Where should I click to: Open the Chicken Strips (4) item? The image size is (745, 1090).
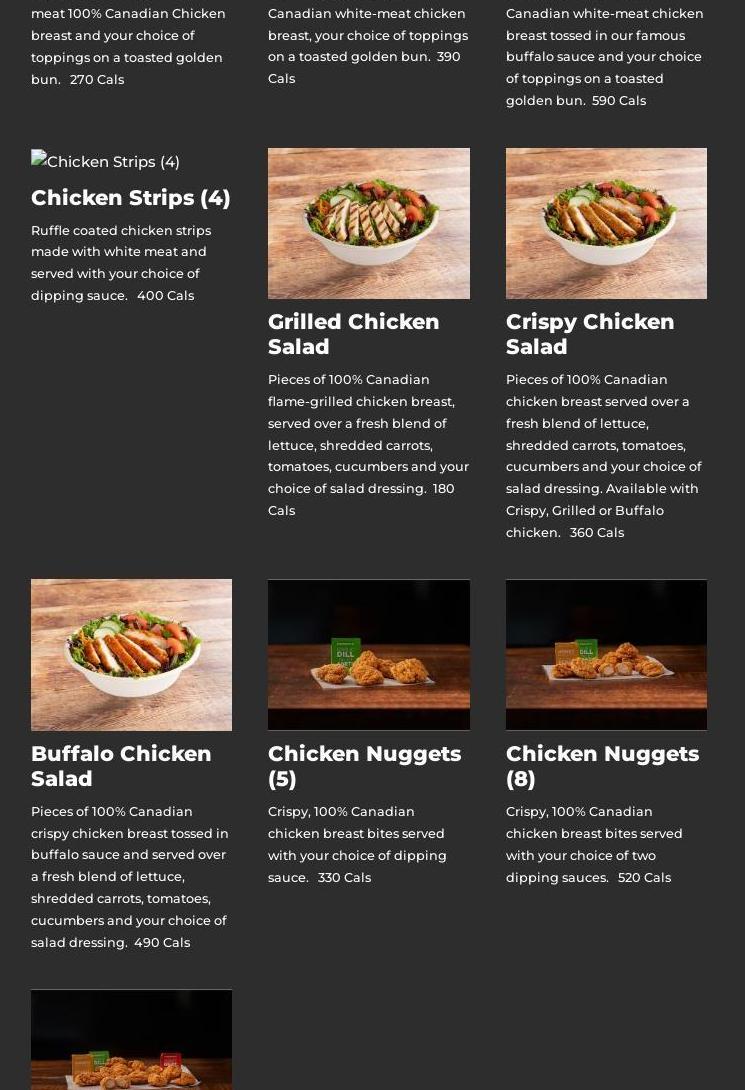pos(130,197)
